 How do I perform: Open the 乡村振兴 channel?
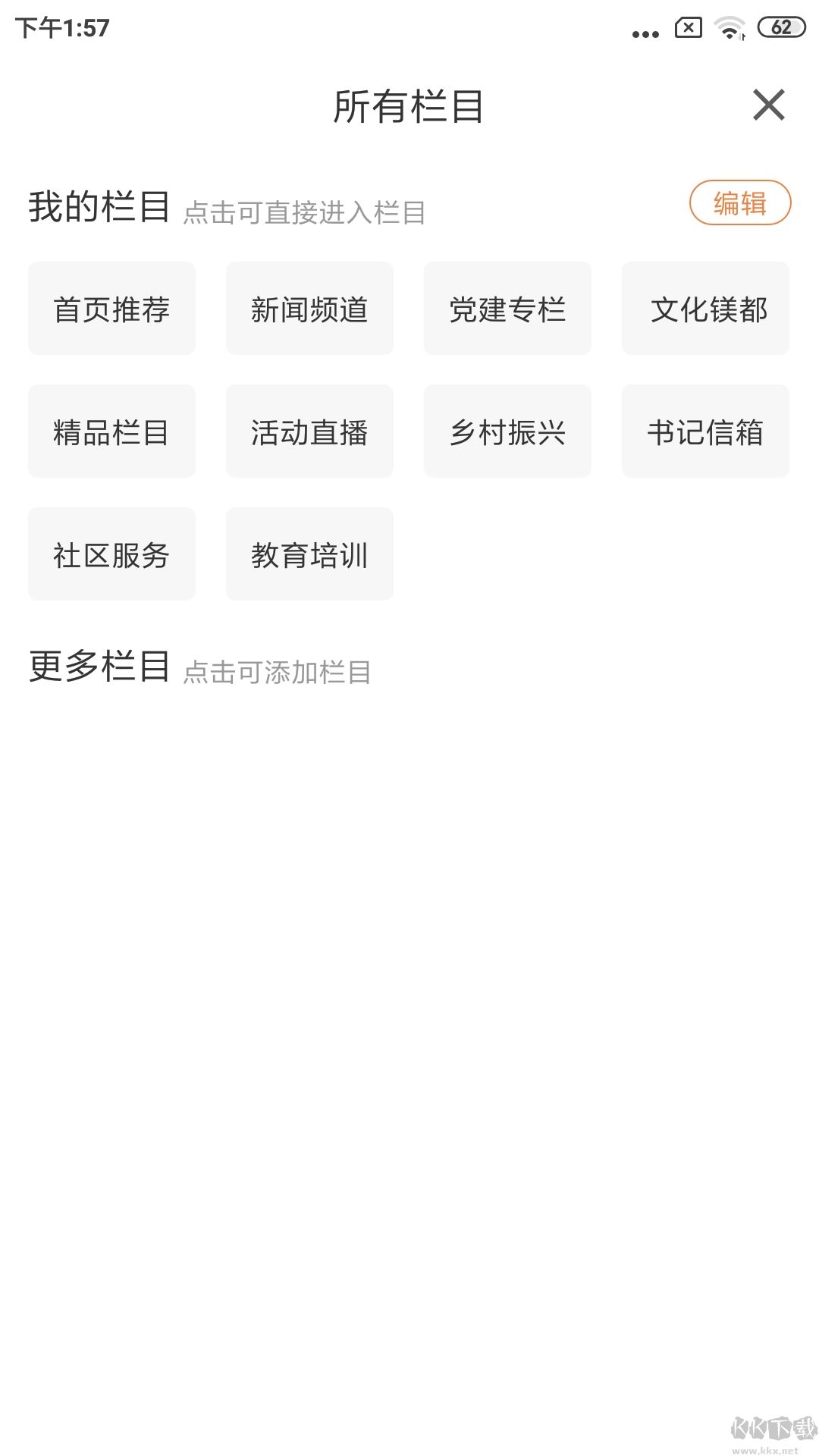pos(507,431)
